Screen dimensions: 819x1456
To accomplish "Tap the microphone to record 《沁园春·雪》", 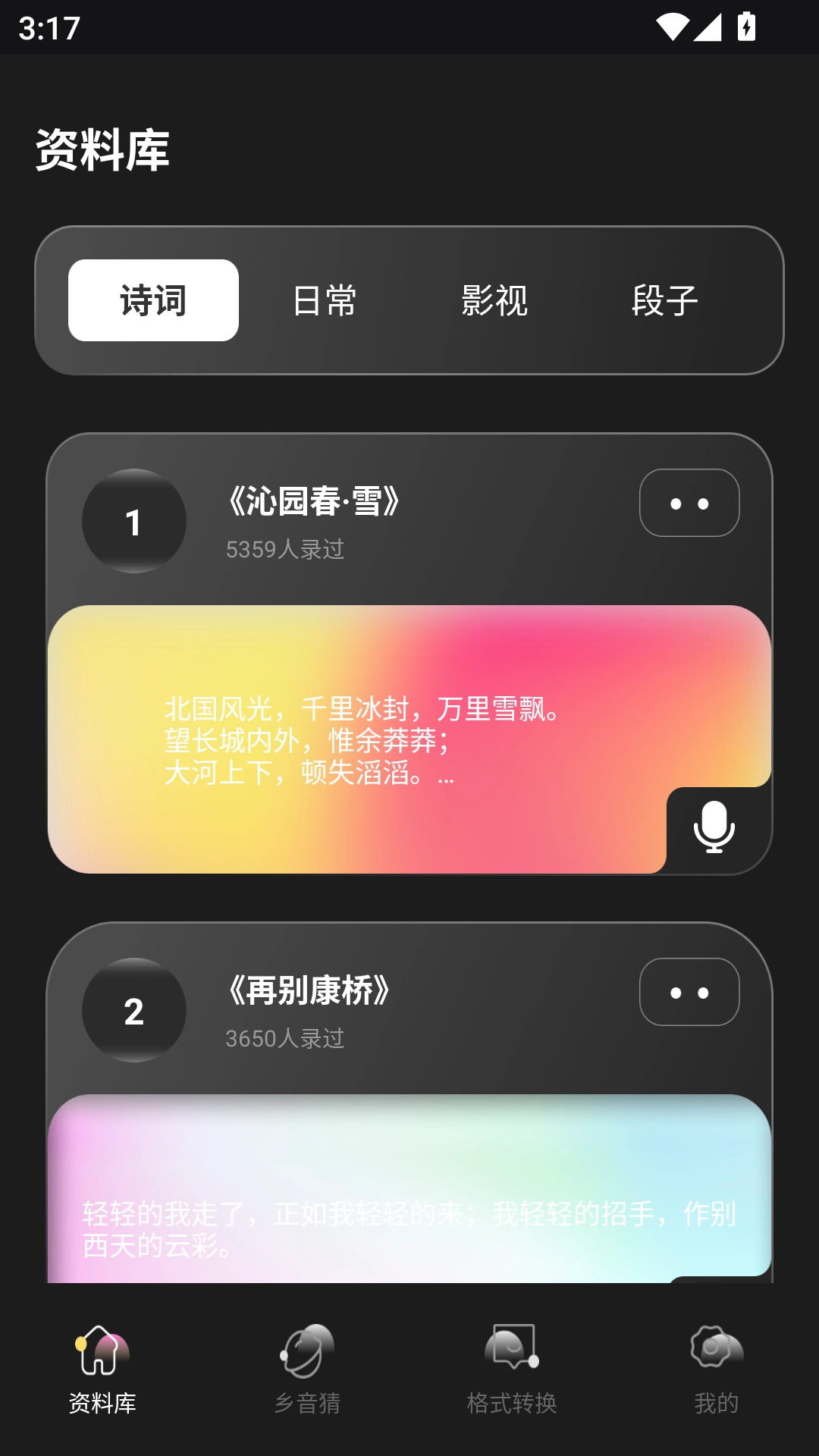I will point(714,827).
